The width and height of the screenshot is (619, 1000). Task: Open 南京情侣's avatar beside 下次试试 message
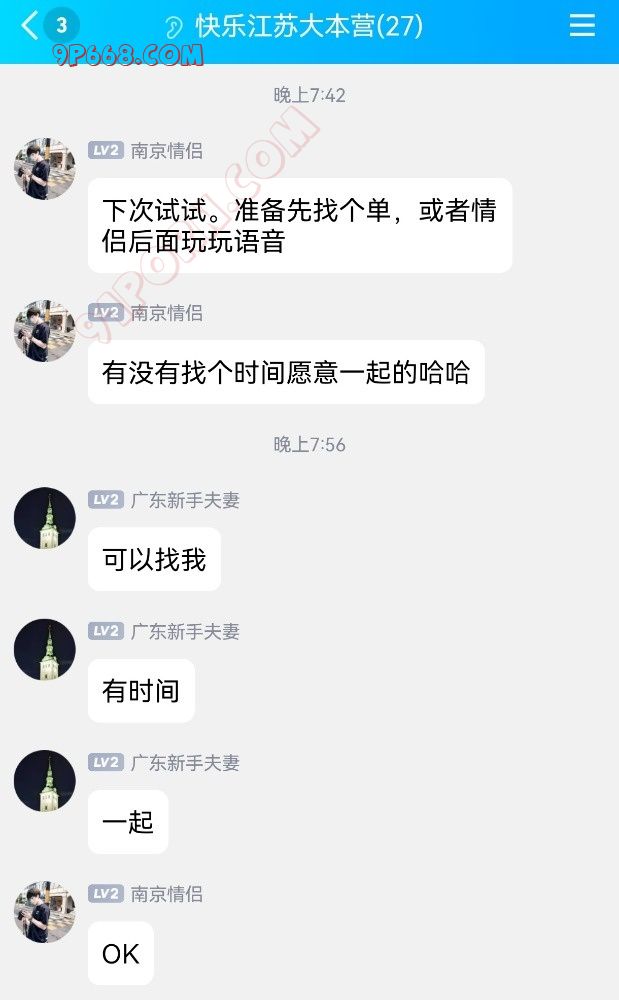click(x=45, y=169)
